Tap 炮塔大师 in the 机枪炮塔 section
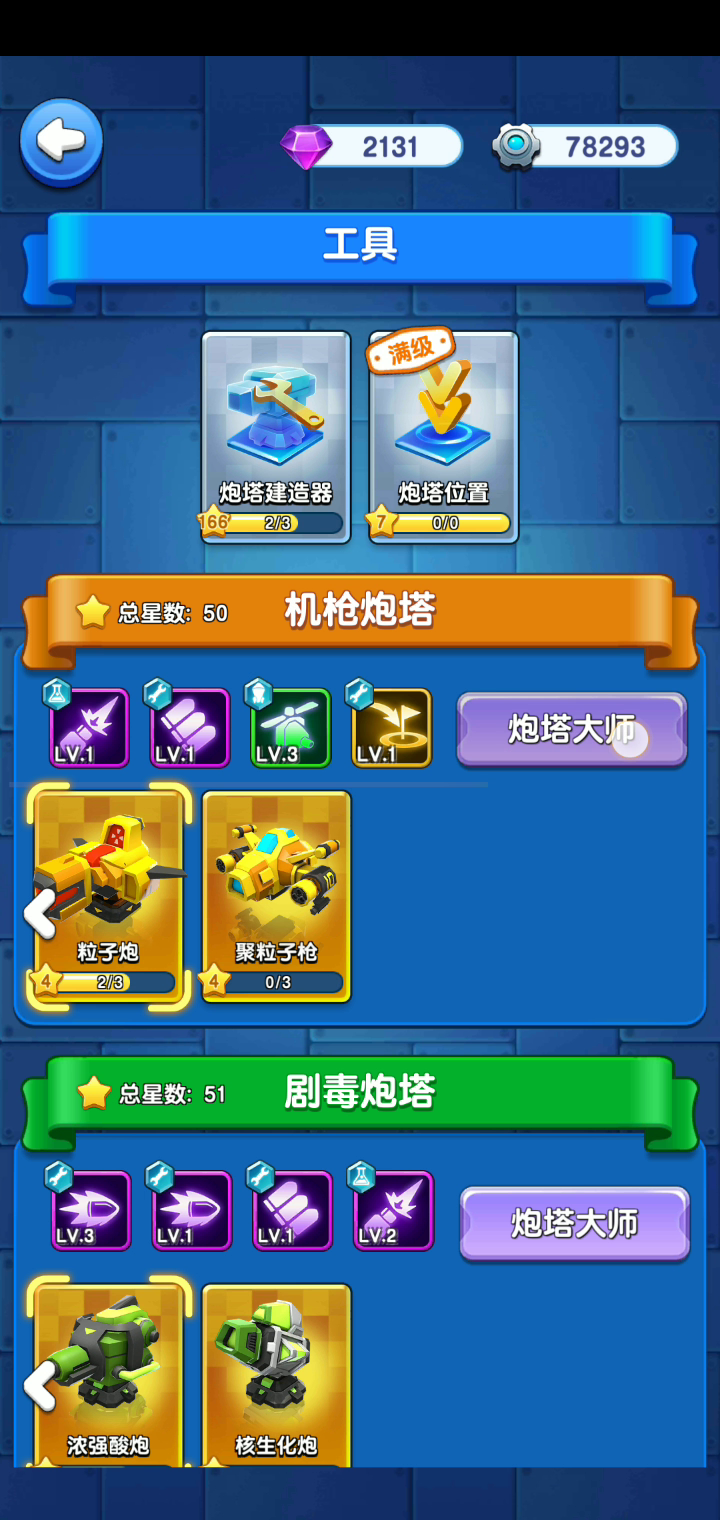 pyautogui.click(x=572, y=730)
